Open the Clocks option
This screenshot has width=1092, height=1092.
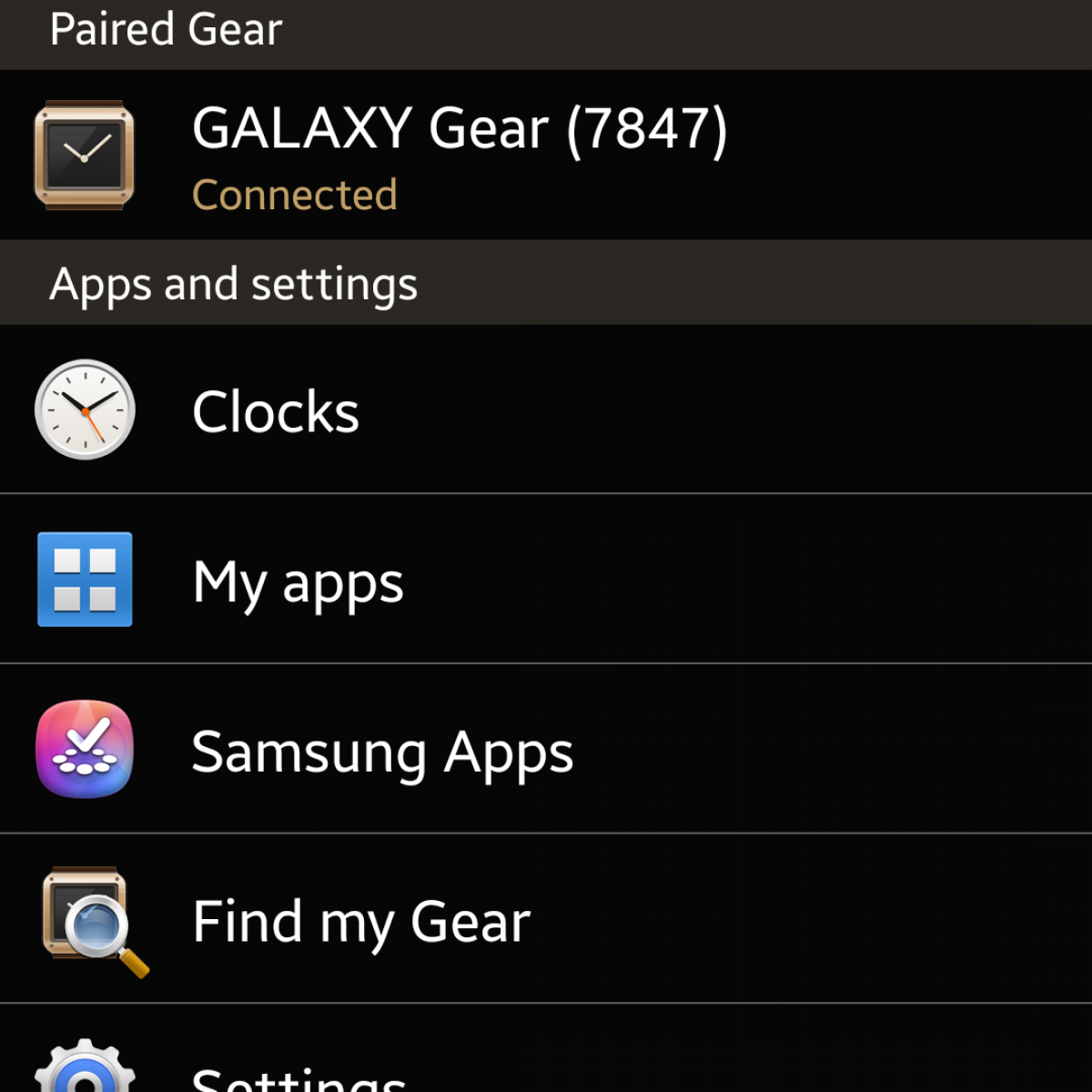[x=276, y=411]
